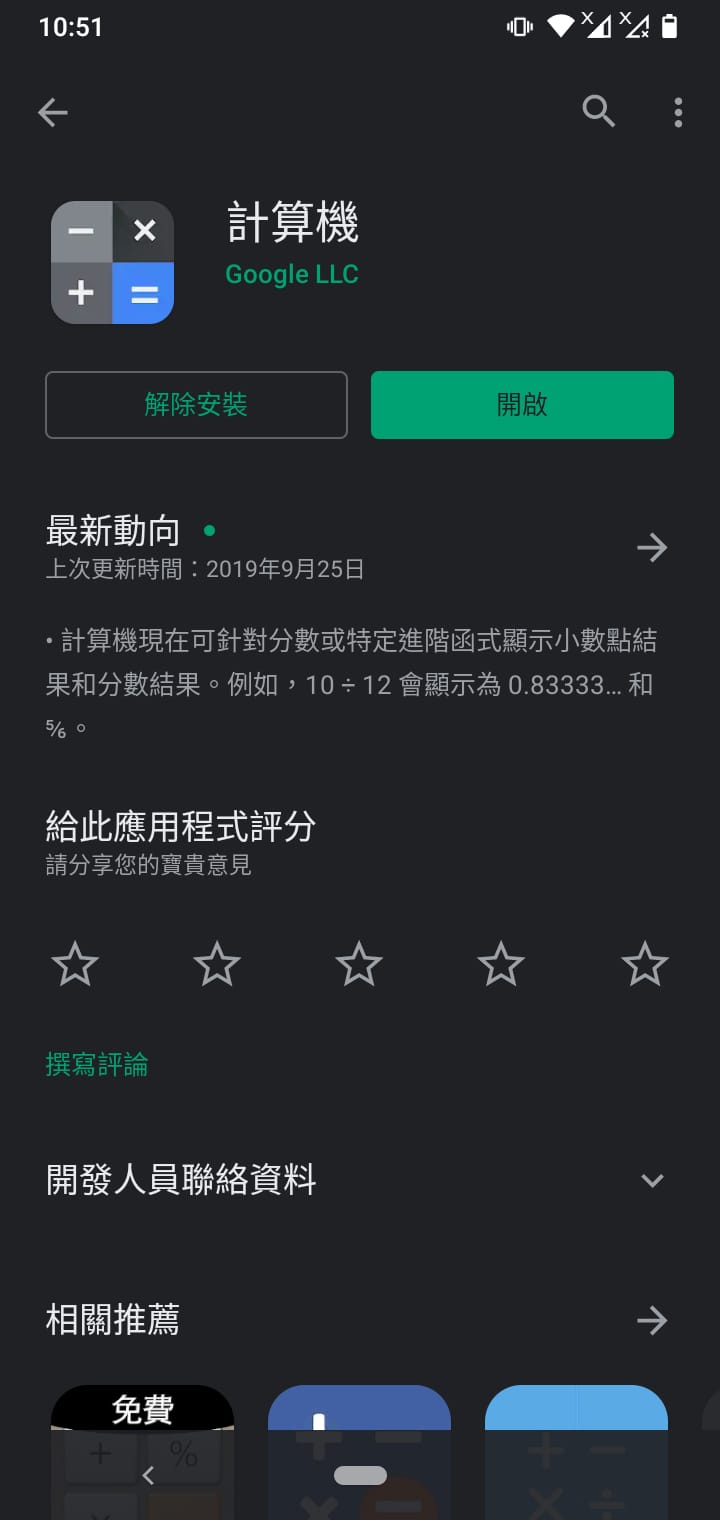The width and height of the screenshot is (720, 1520).
Task: Select the three-star rating
Action: point(359,963)
